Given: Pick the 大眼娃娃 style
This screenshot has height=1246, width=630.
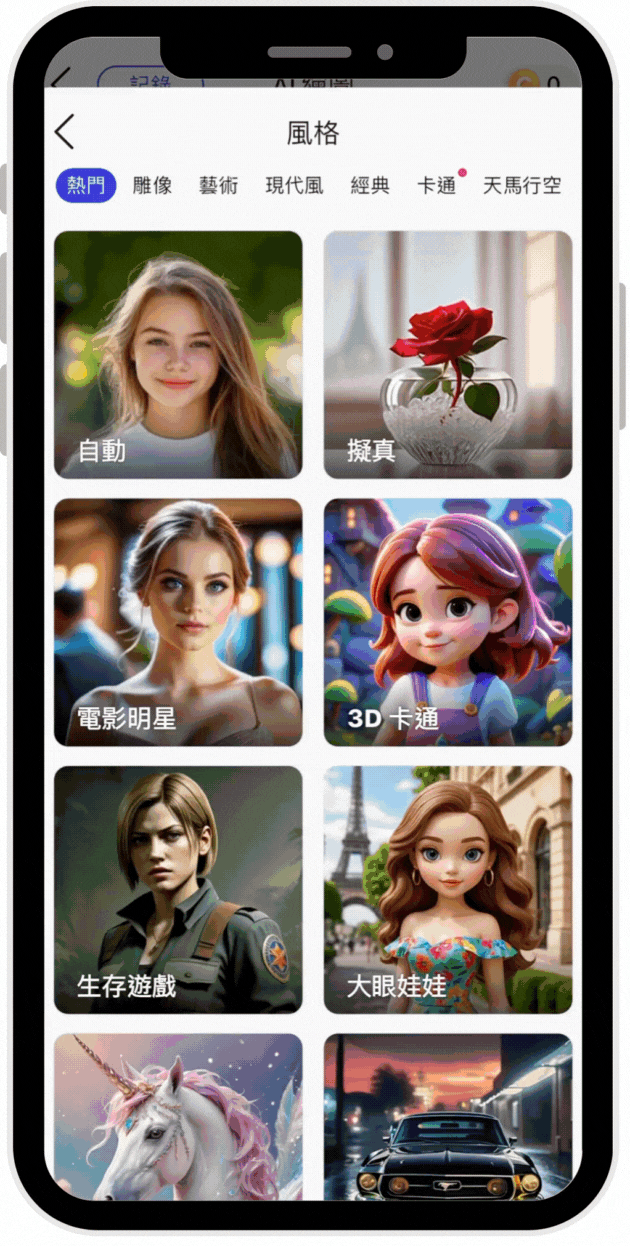Looking at the screenshot, I should 448,889.
